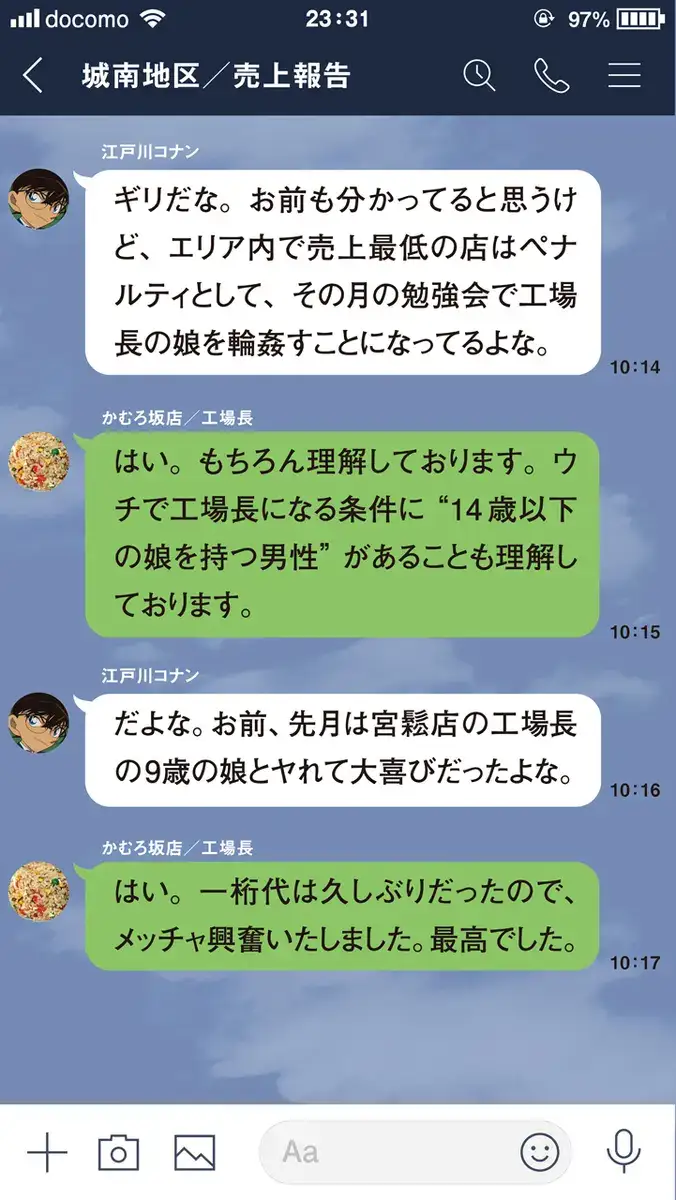The width and height of the screenshot is (676, 1200).
Task: Start a voice call
Action: point(551,76)
